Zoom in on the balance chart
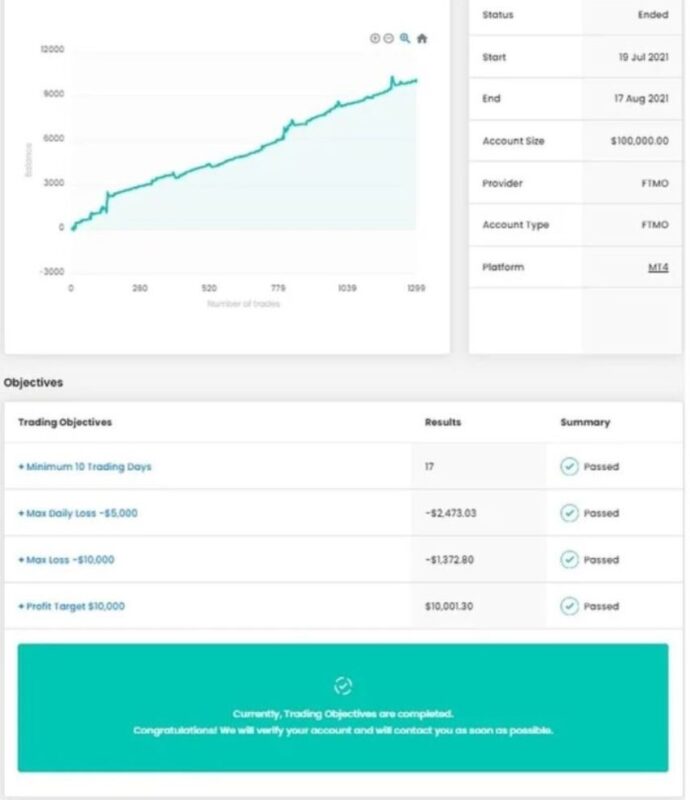The height and width of the screenshot is (800, 690). pos(375,38)
